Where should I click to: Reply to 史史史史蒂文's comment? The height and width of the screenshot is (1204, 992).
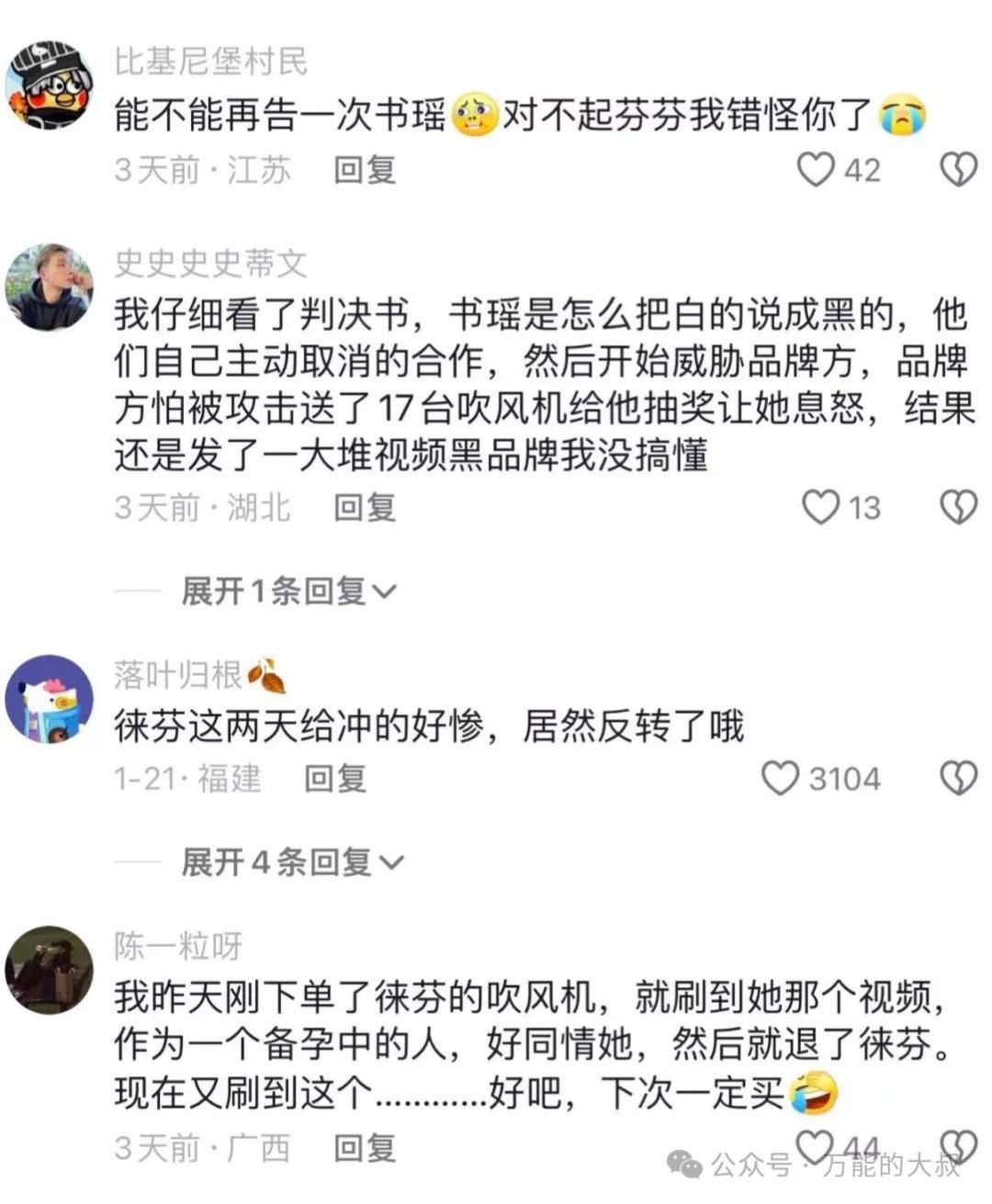[x=364, y=507]
